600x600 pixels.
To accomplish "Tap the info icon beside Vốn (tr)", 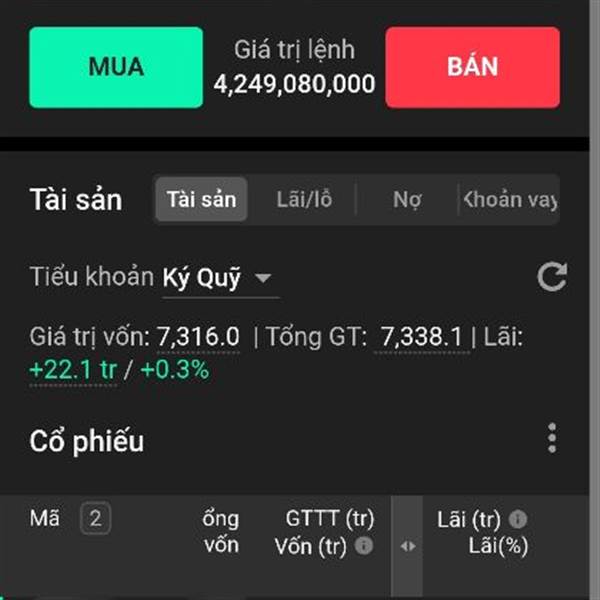I will pos(364,546).
